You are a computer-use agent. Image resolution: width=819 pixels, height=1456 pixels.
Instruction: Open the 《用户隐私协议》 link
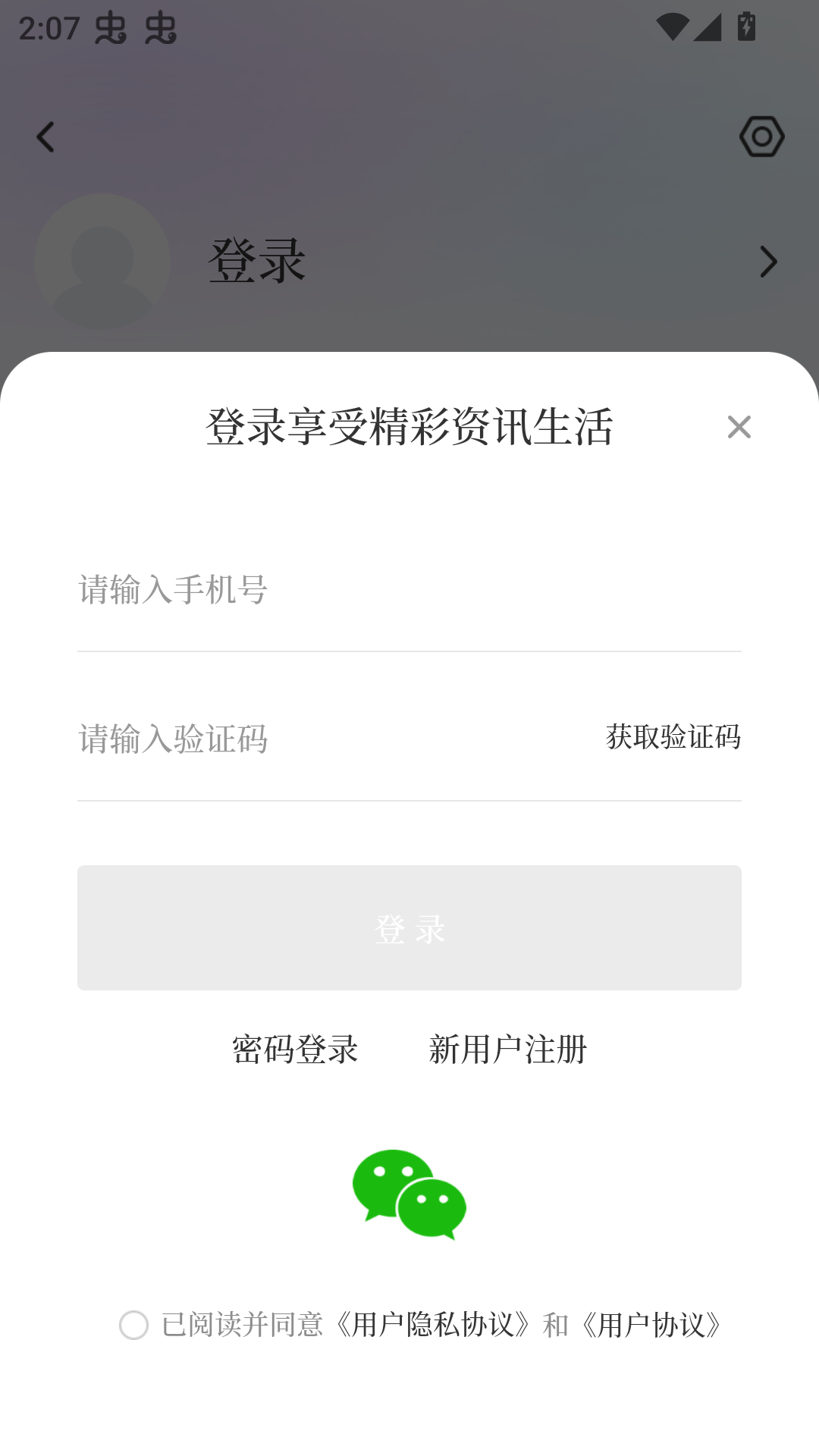pos(434,1325)
